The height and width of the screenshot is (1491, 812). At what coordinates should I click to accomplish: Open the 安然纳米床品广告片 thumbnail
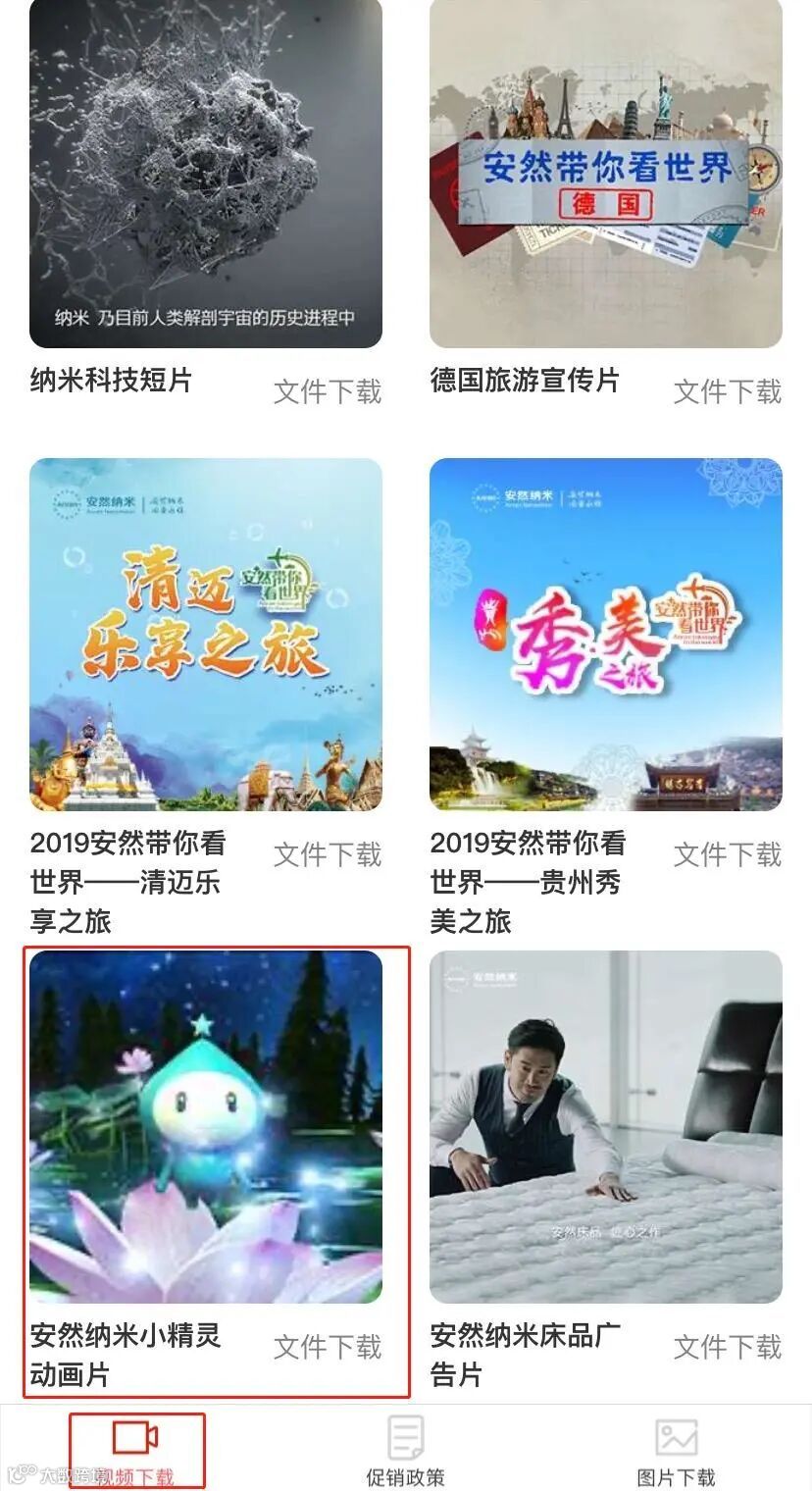pos(606,1126)
